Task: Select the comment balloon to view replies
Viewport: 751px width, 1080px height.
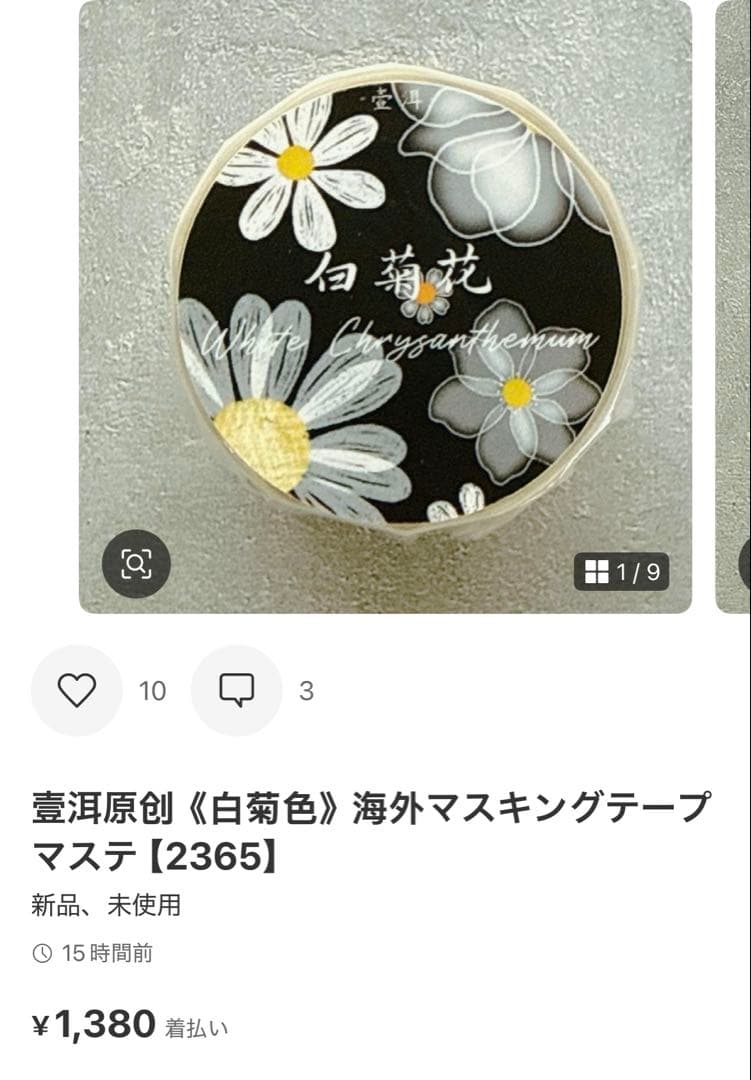Action: coord(236,690)
